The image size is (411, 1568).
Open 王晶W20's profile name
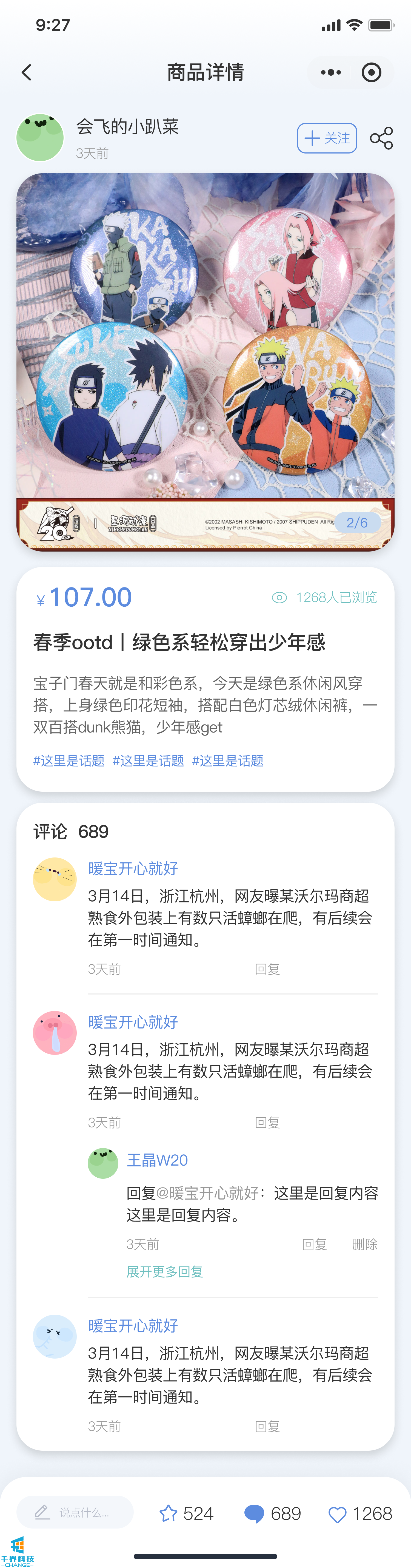coord(158,1160)
